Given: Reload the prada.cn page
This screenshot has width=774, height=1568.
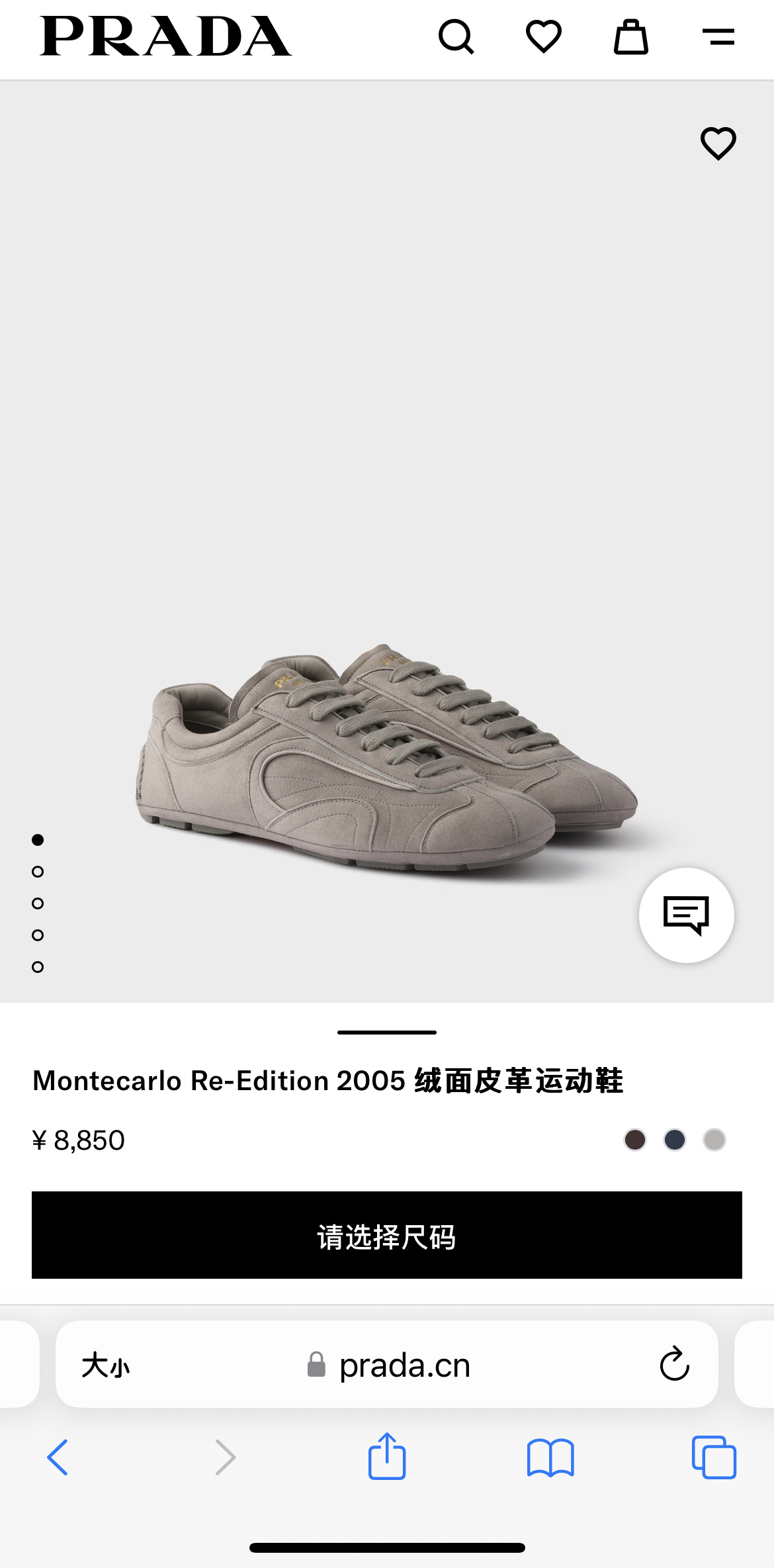Looking at the screenshot, I should [674, 1364].
